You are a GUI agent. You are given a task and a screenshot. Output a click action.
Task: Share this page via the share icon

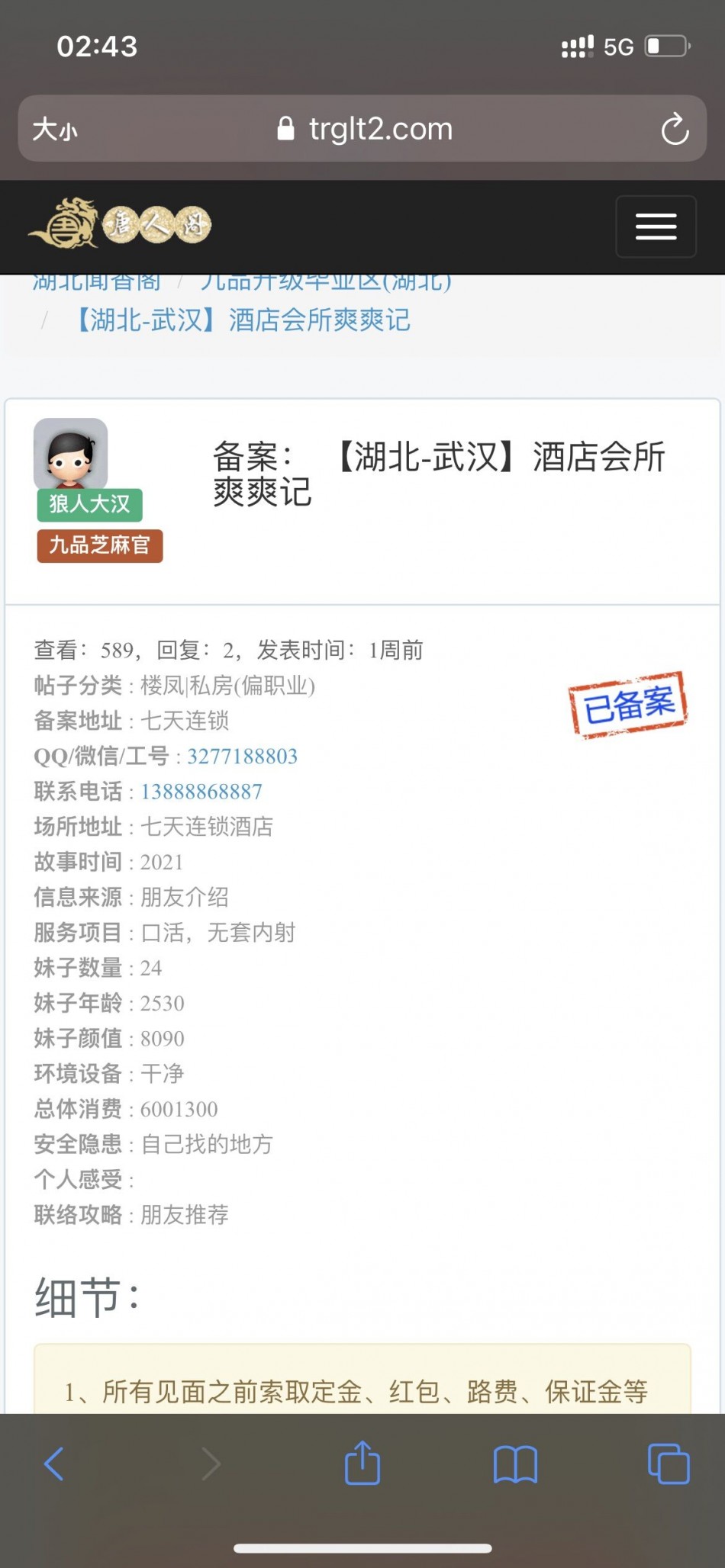362,1464
